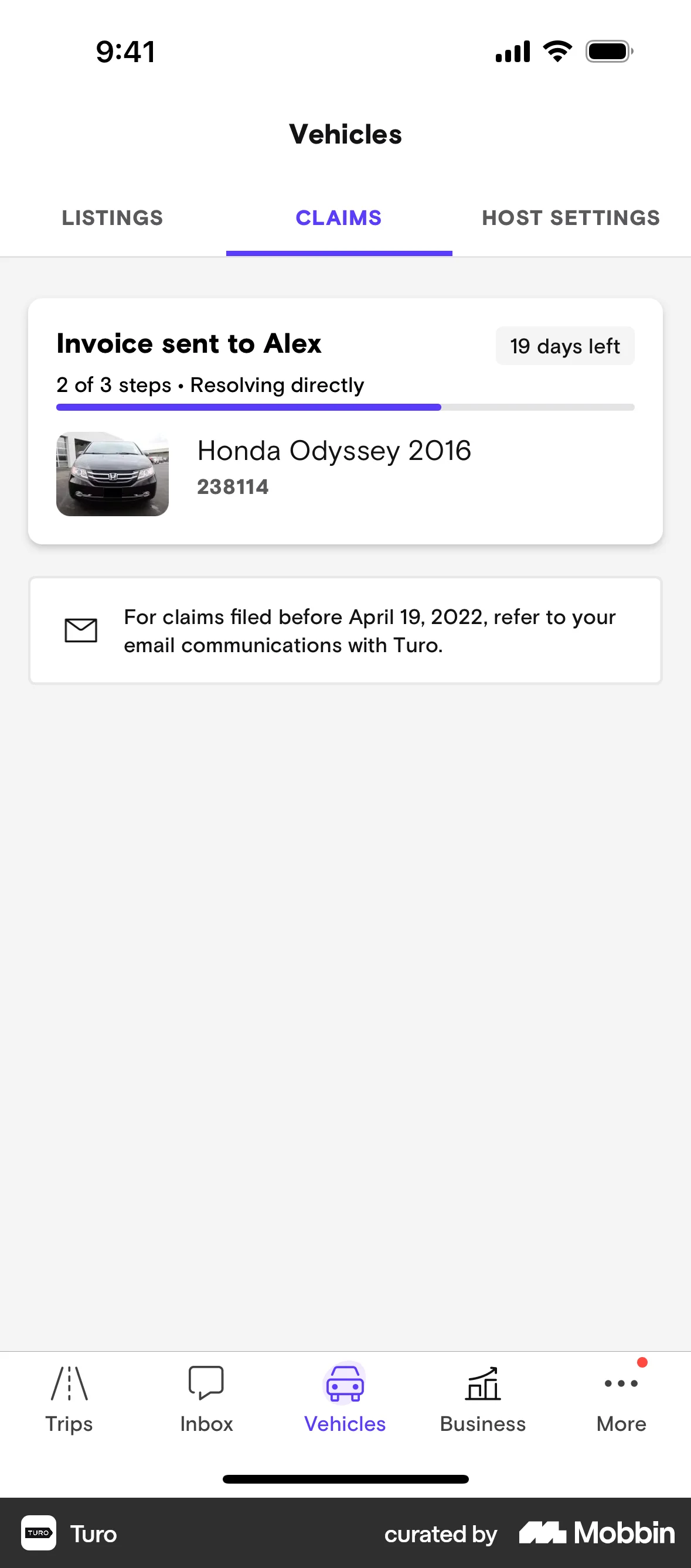Click the Honda Odyssey 2016 title
The width and height of the screenshot is (691, 1568).
click(x=334, y=451)
